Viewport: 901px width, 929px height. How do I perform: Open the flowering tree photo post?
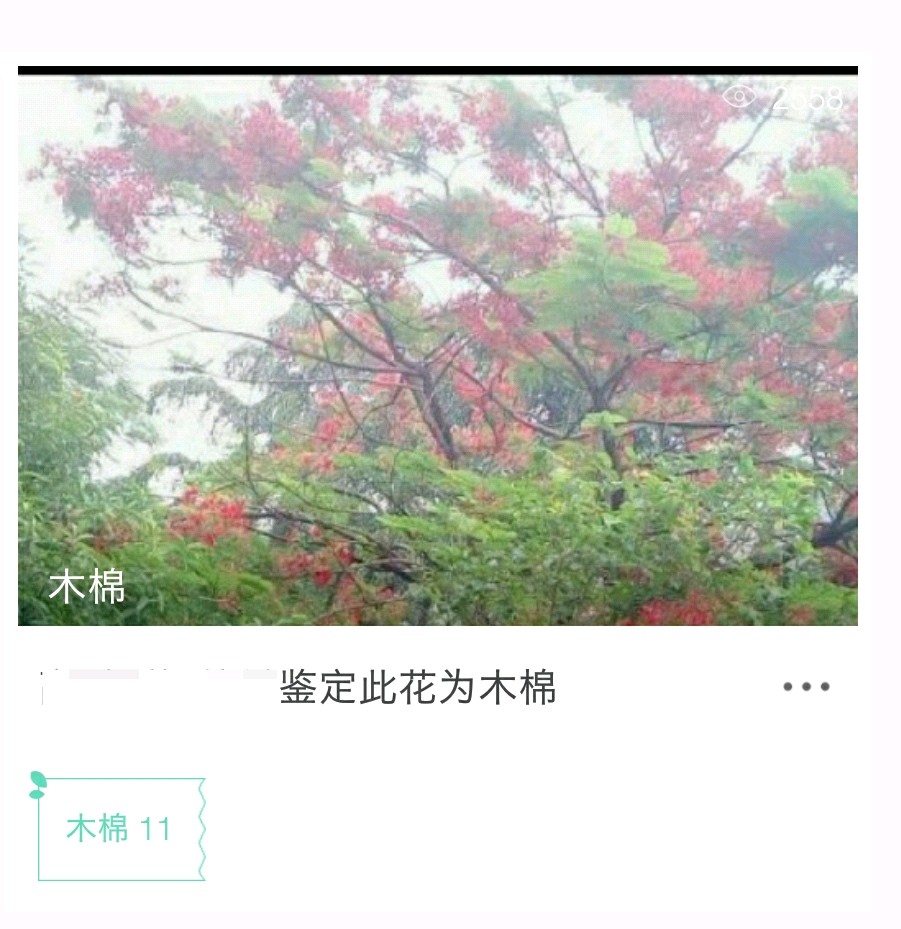(x=437, y=350)
